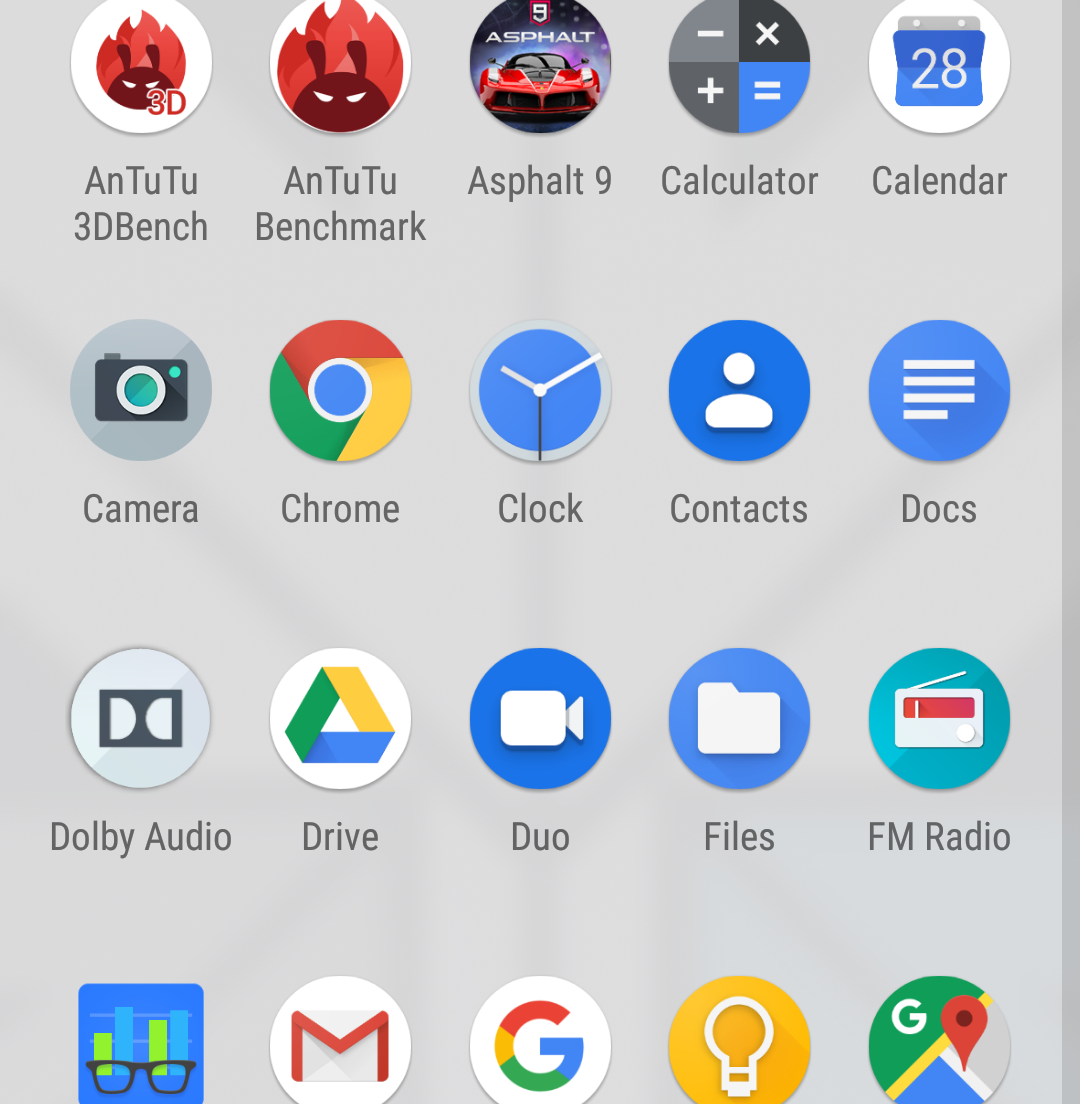This screenshot has height=1104, width=1080.
Task: Open Gmail
Action: pos(341,1045)
